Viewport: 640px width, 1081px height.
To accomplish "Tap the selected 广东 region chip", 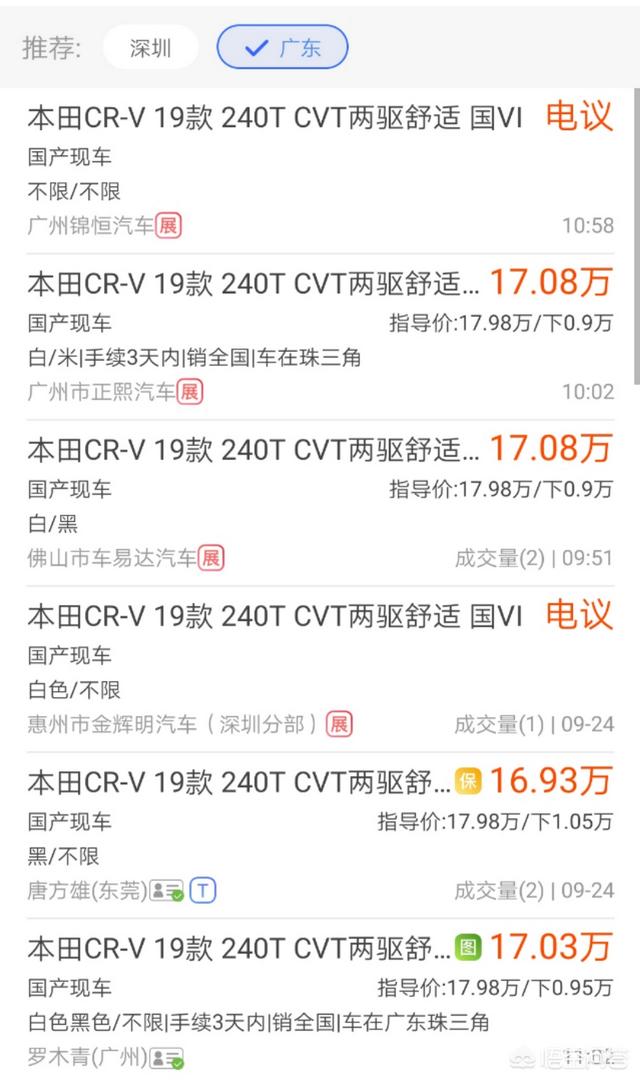I will coord(282,48).
